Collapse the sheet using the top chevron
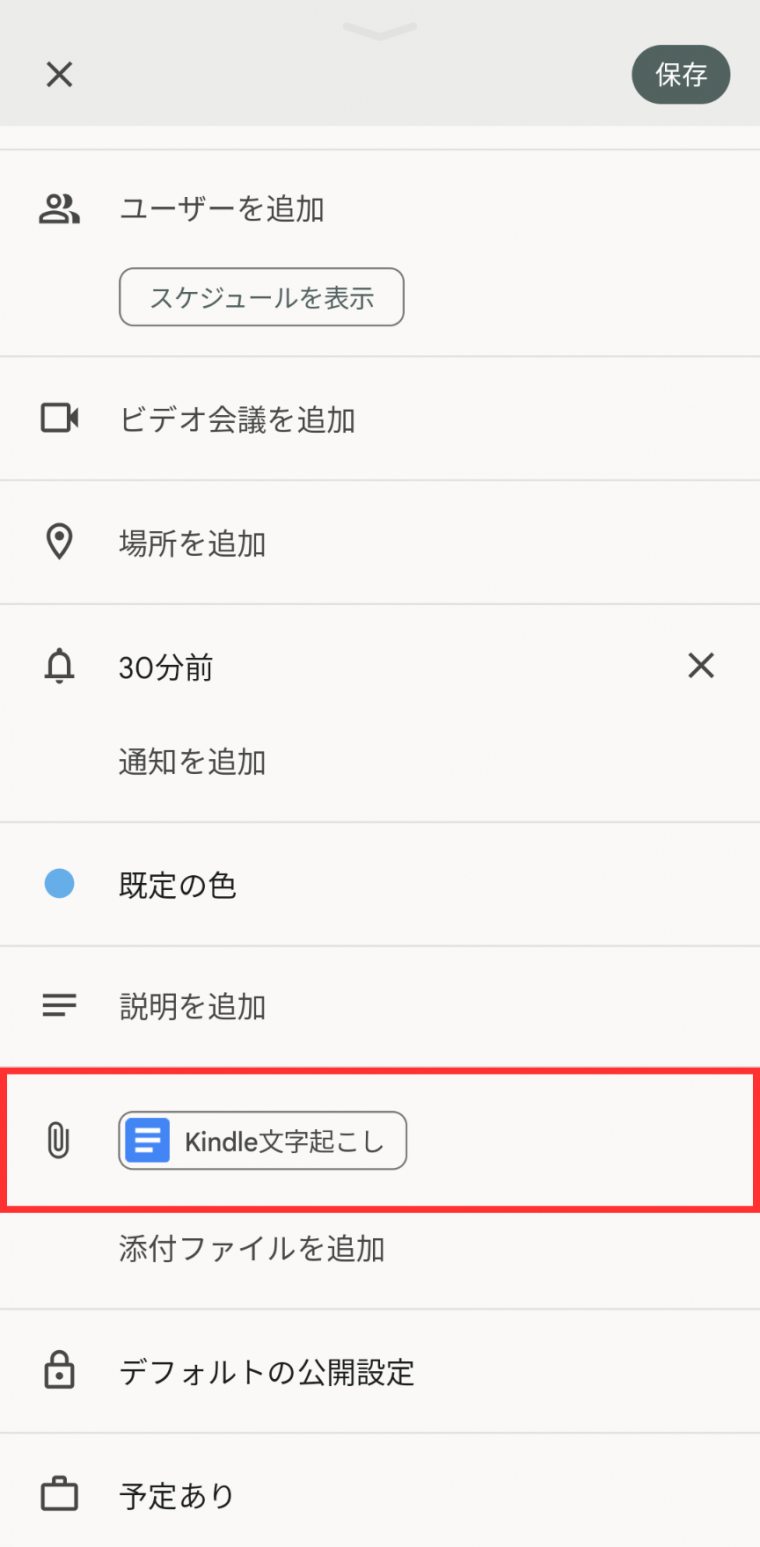760x1547 pixels. coord(378,32)
